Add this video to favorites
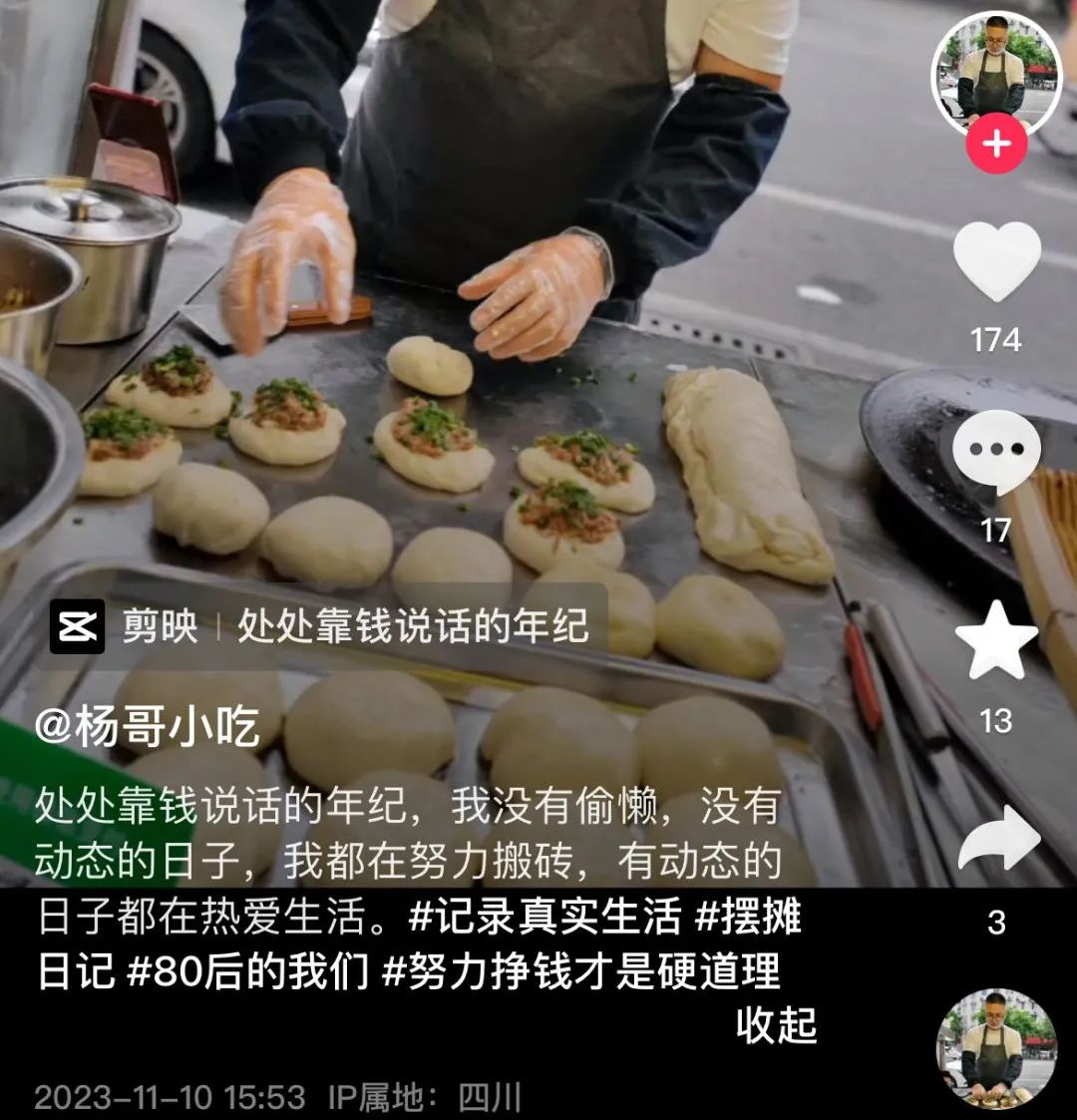Image resolution: width=1077 pixels, height=1120 pixels. pyautogui.click(x=996, y=641)
